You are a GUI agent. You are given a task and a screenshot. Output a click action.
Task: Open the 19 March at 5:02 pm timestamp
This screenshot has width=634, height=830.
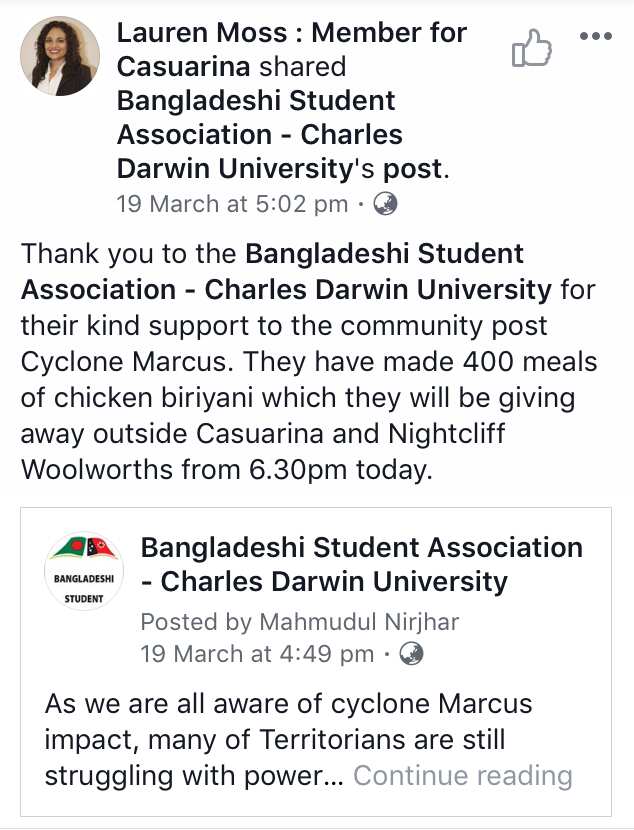tap(232, 205)
